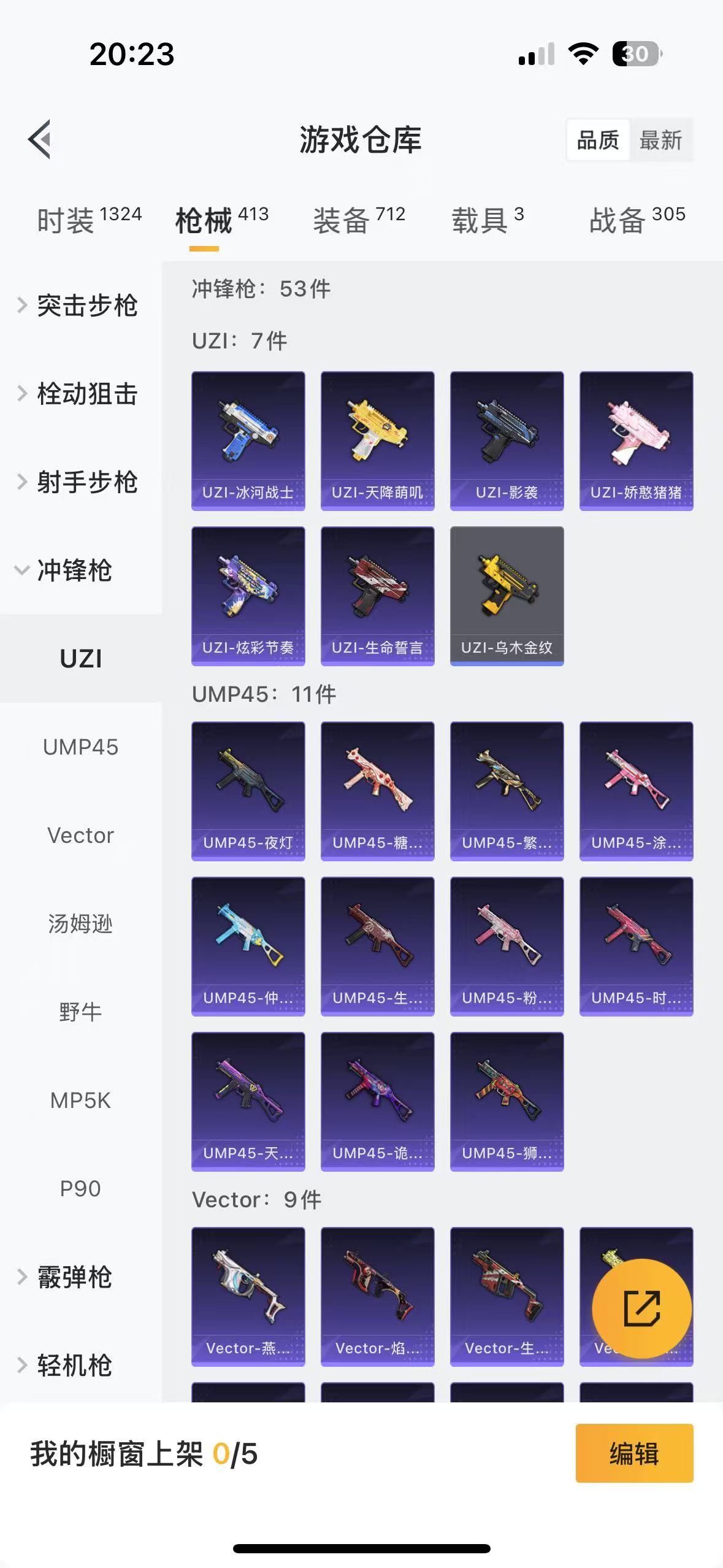Select the 品质 sort option

click(598, 140)
